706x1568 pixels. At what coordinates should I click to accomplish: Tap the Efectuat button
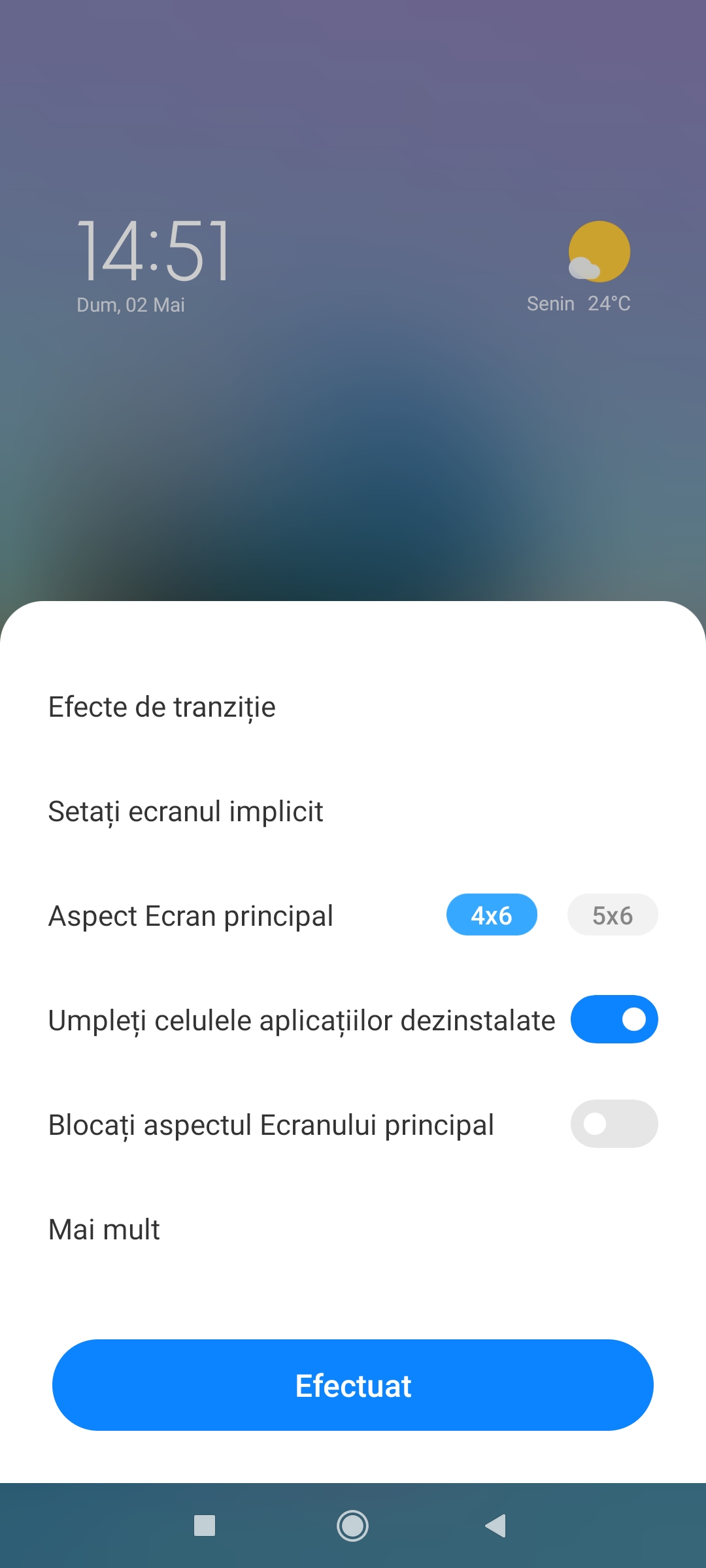[x=353, y=1385]
